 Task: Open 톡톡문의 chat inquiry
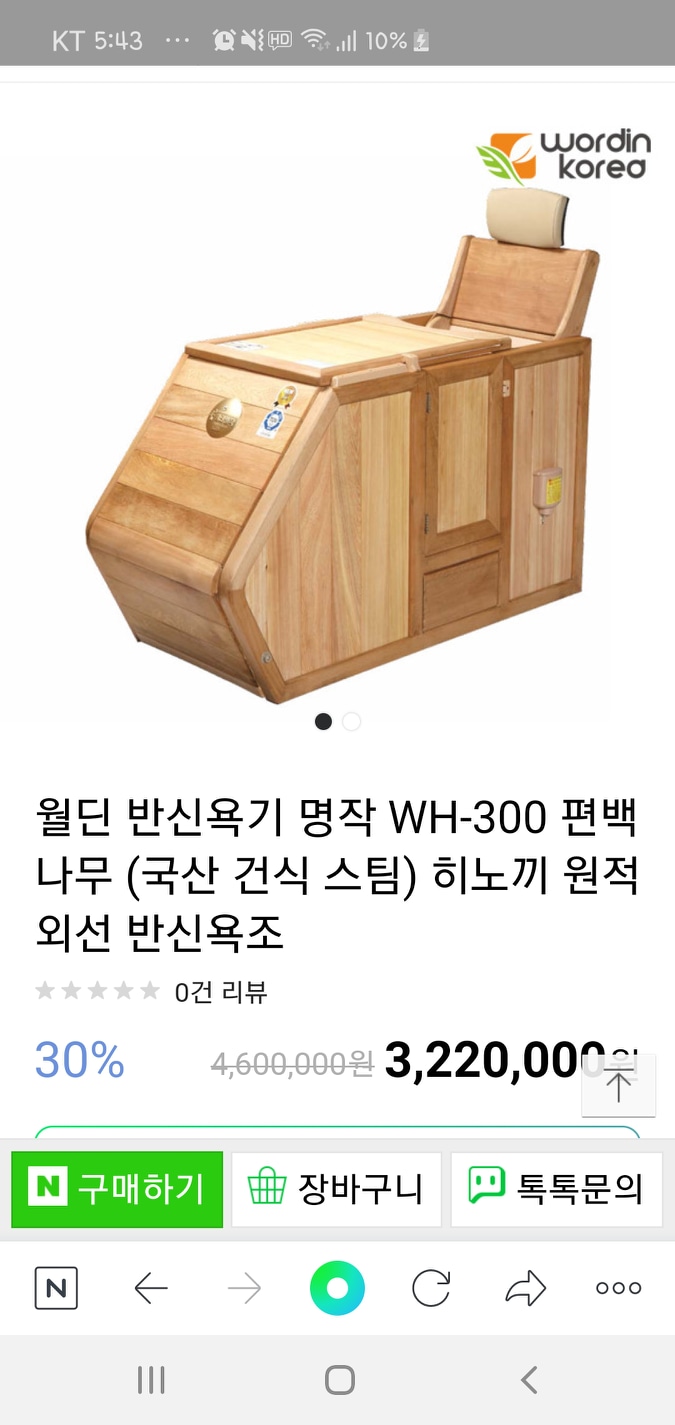tap(556, 1189)
